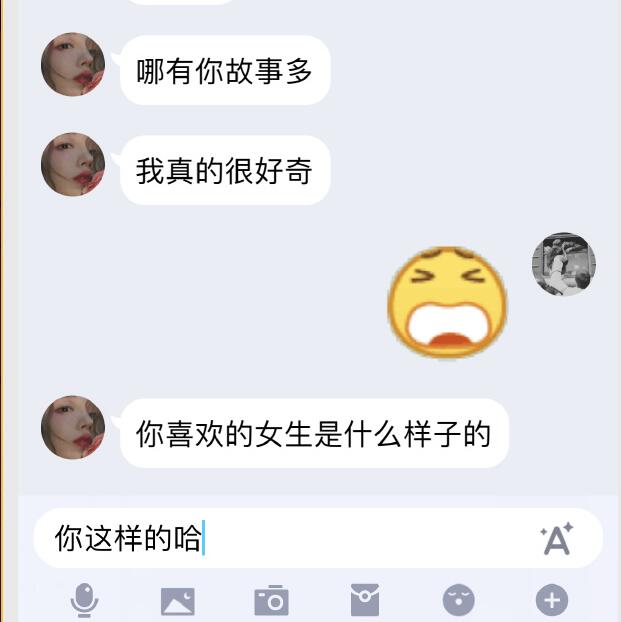Open sender avatar beside 哪有你故事多
The width and height of the screenshot is (621, 622).
click(73, 64)
